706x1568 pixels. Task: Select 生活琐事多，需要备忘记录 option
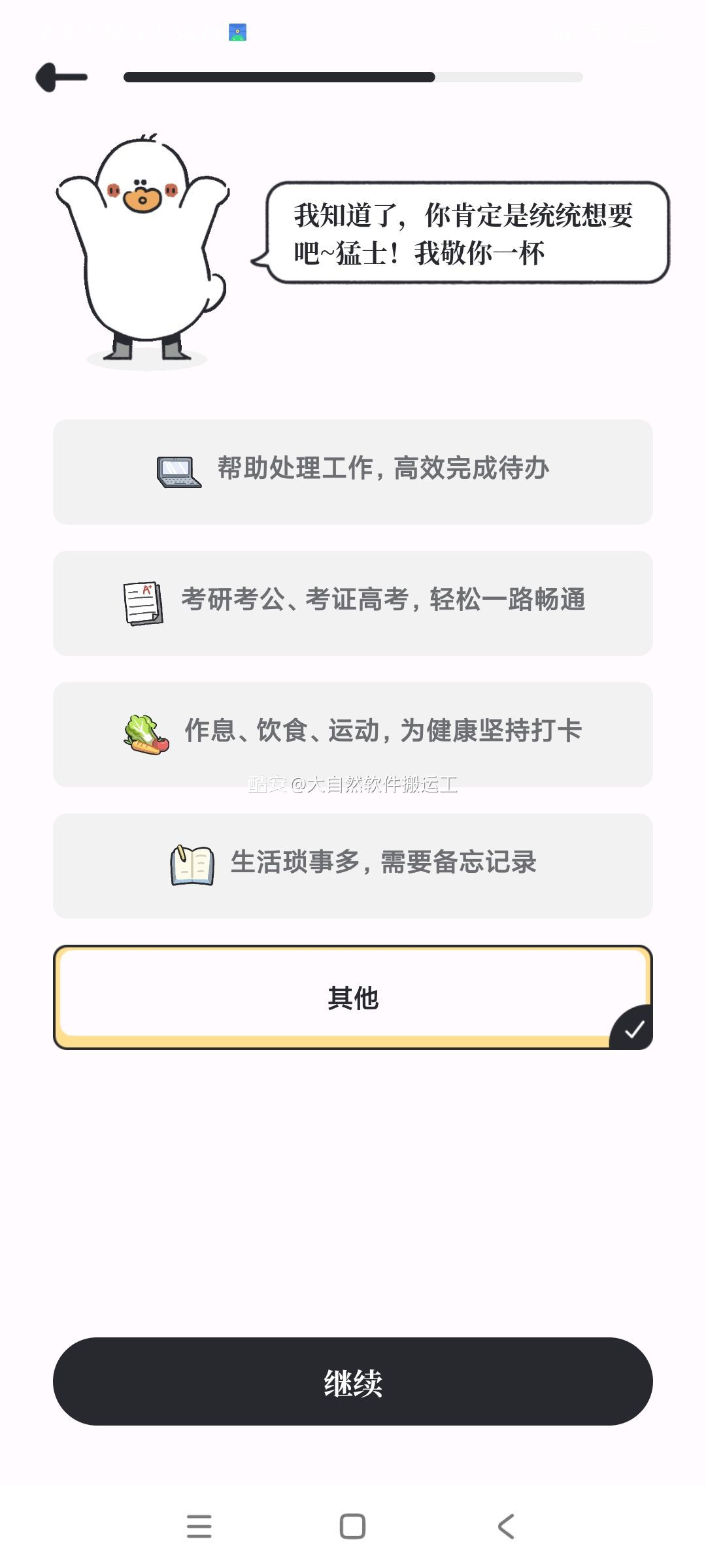(353, 865)
